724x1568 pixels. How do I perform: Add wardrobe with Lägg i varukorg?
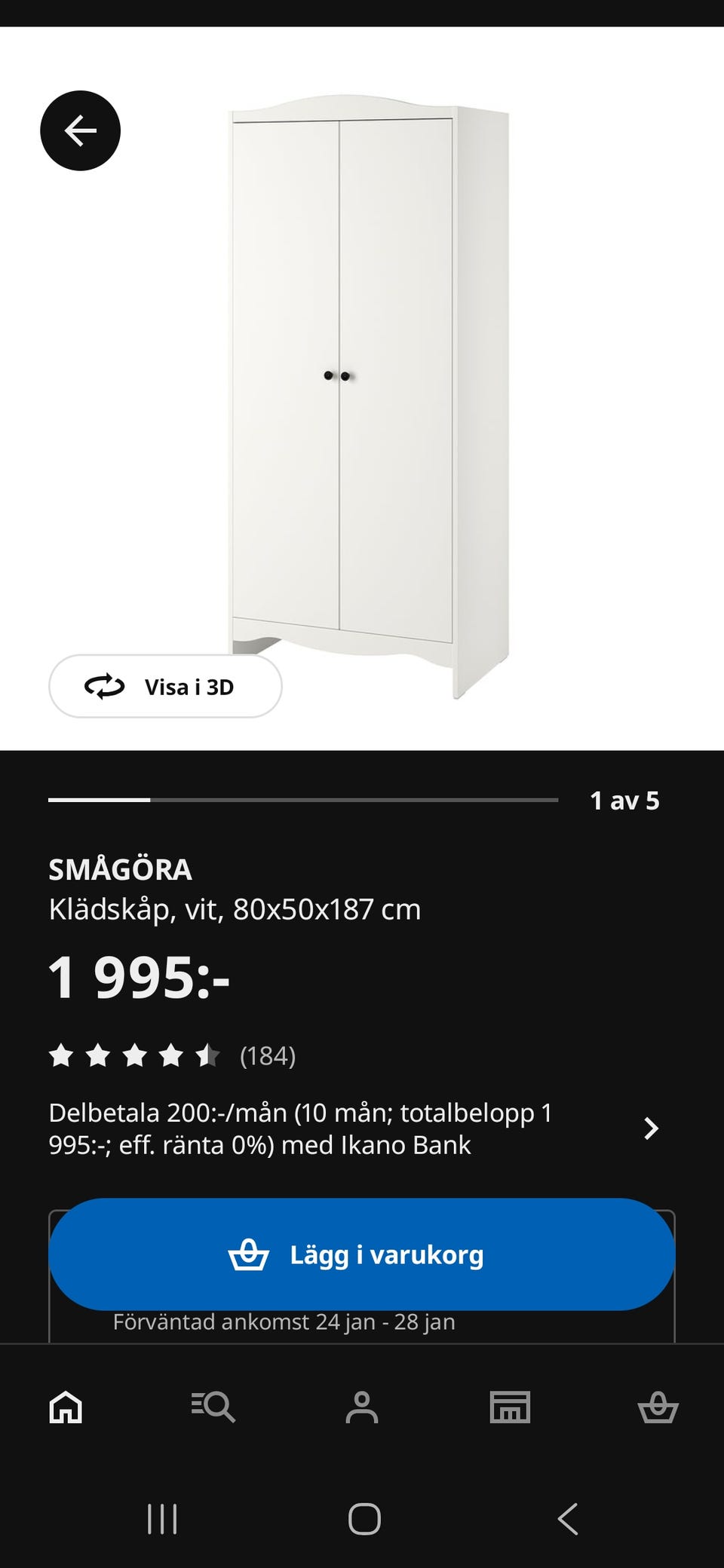[x=361, y=1254]
